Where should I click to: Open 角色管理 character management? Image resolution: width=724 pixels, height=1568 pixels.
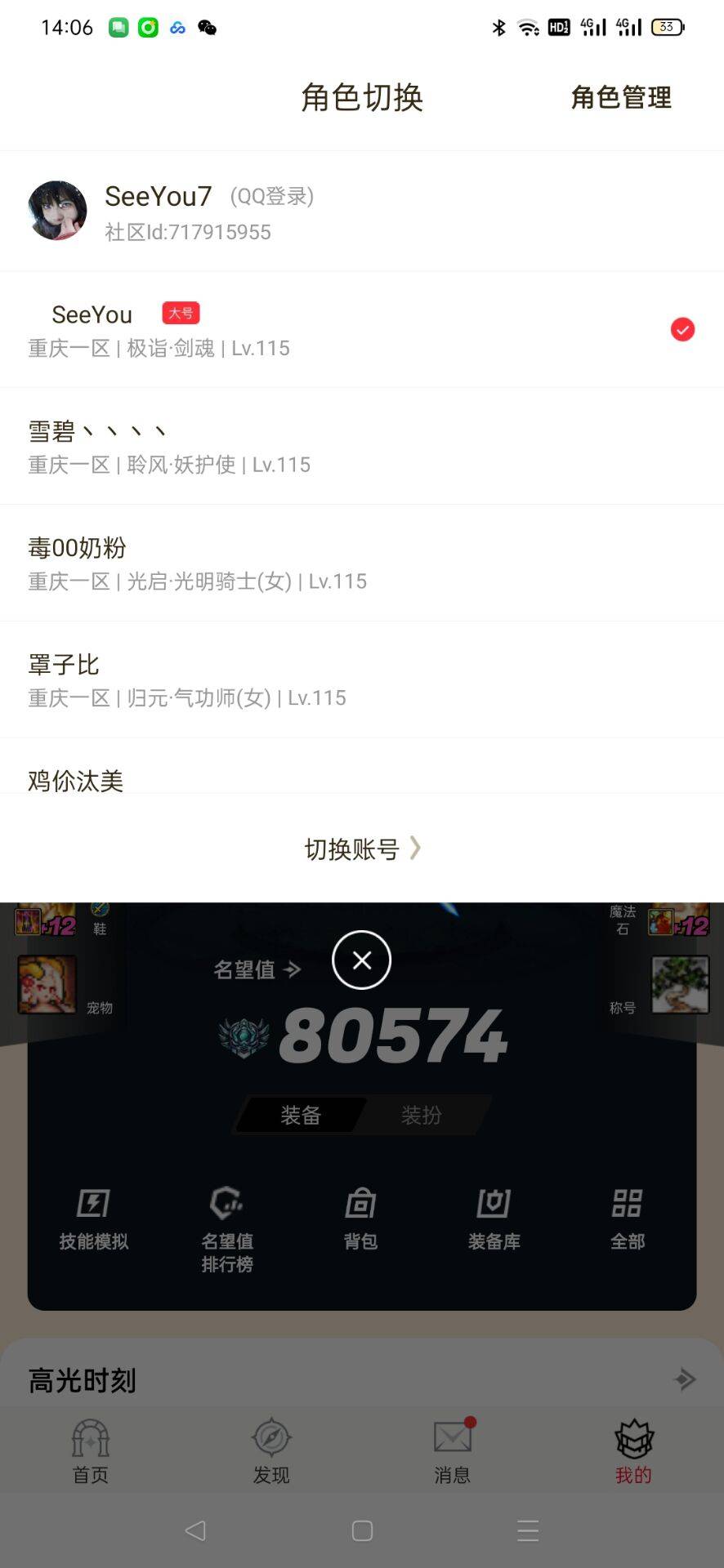[x=620, y=98]
